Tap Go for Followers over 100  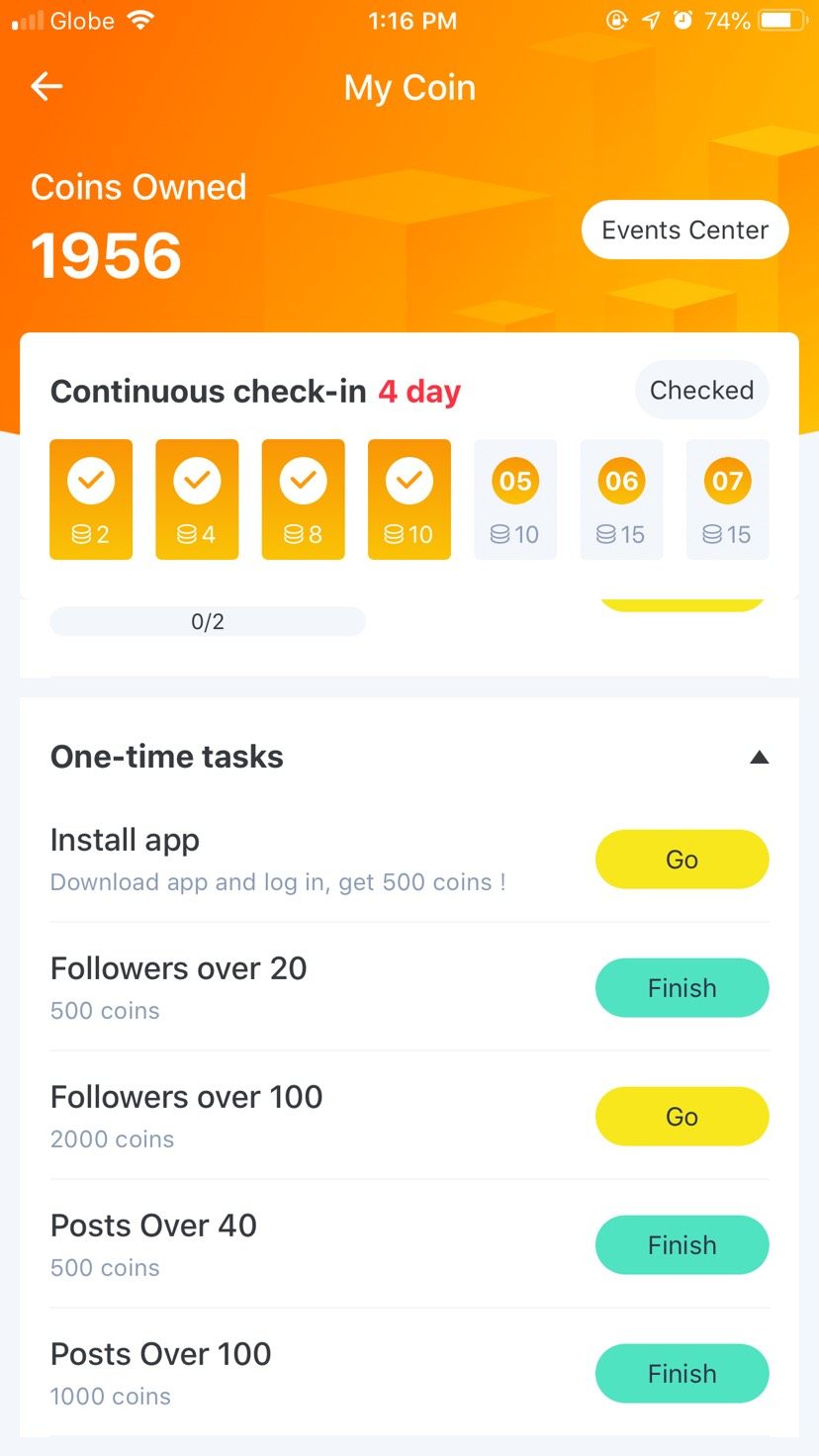[x=682, y=1117]
